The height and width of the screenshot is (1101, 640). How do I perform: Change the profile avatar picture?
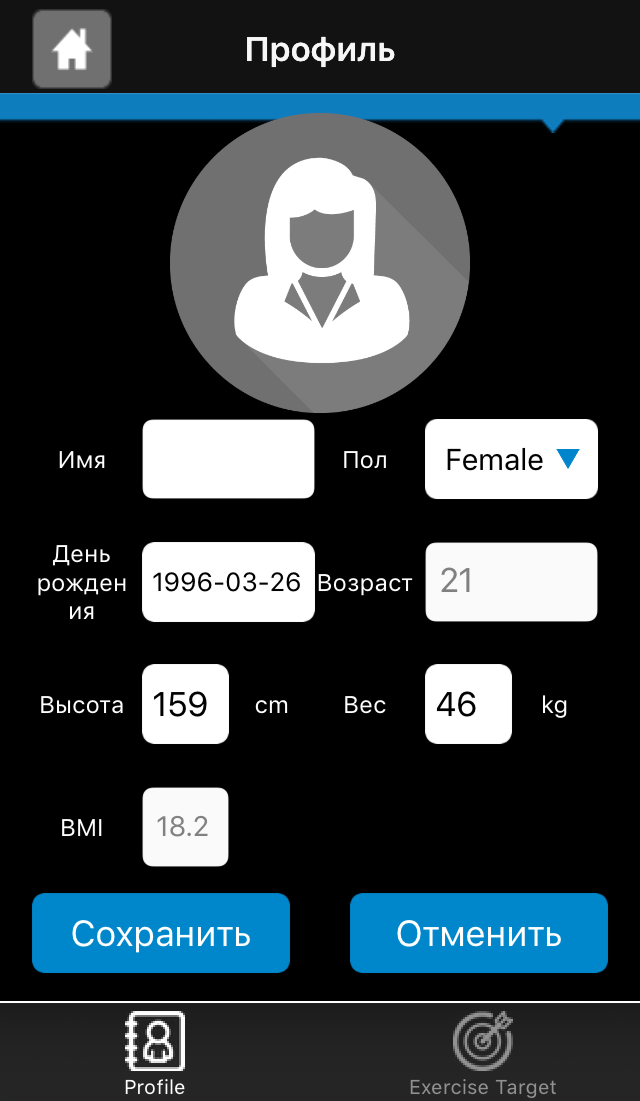pos(320,263)
